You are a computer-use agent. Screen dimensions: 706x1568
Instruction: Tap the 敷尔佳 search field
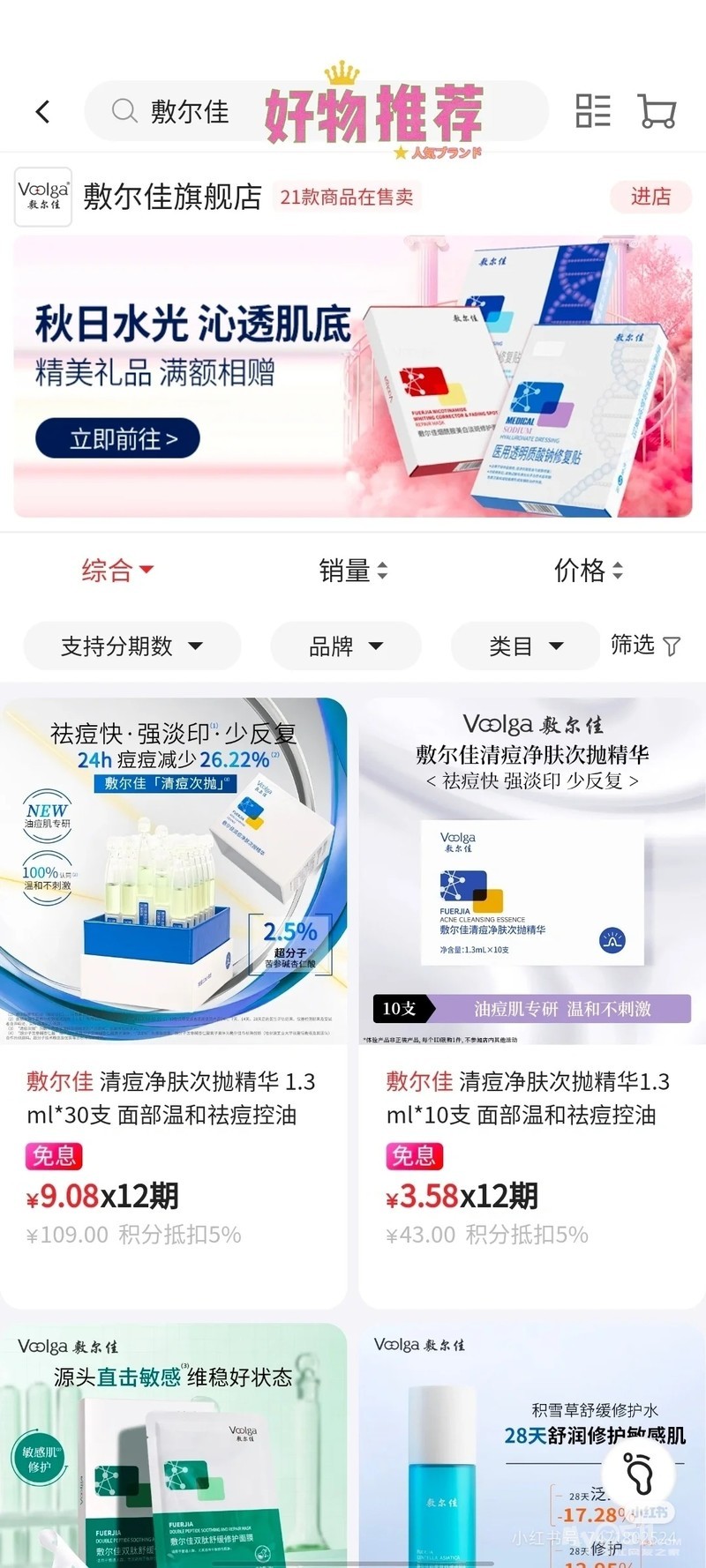tap(190, 112)
